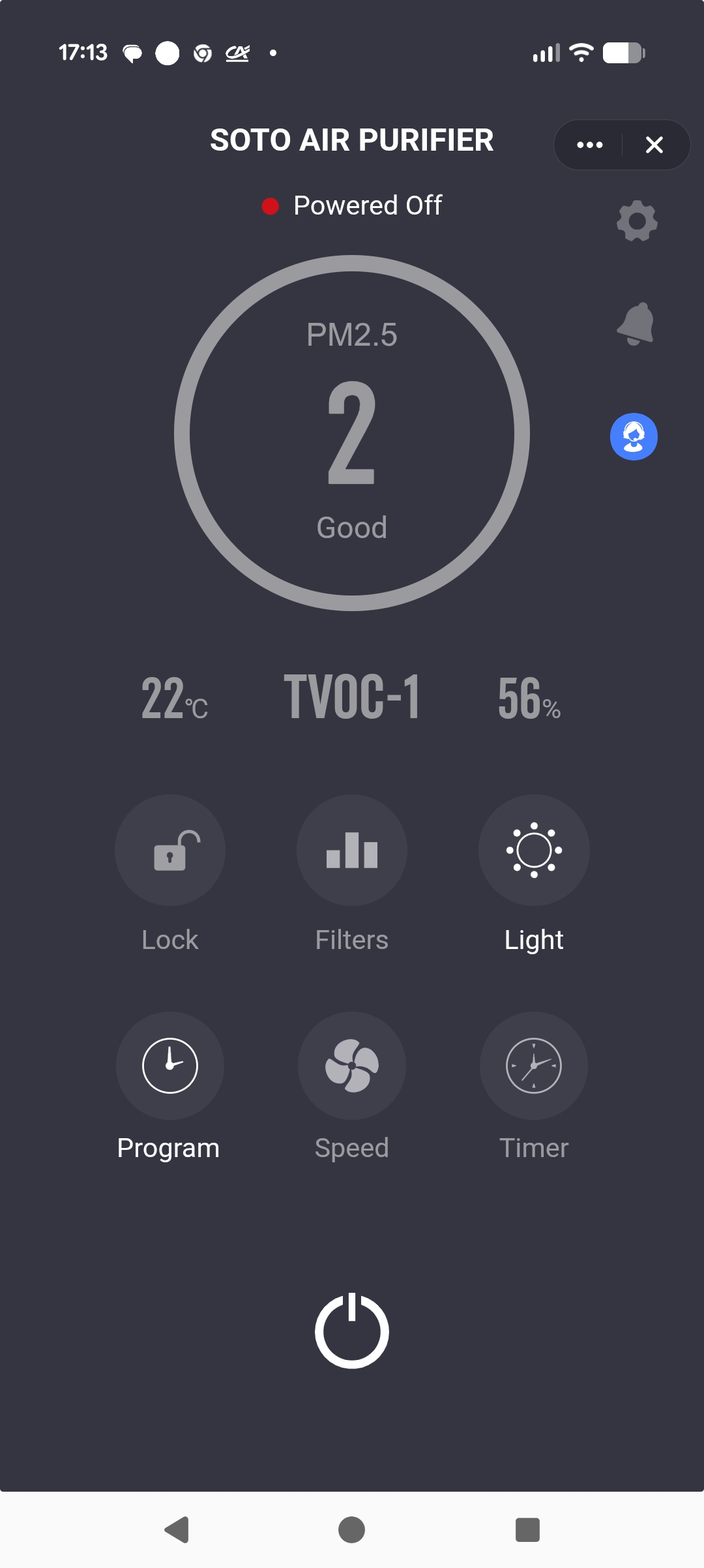Go back using the system back button
This screenshot has width=704, height=1568.
[x=177, y=1530]
